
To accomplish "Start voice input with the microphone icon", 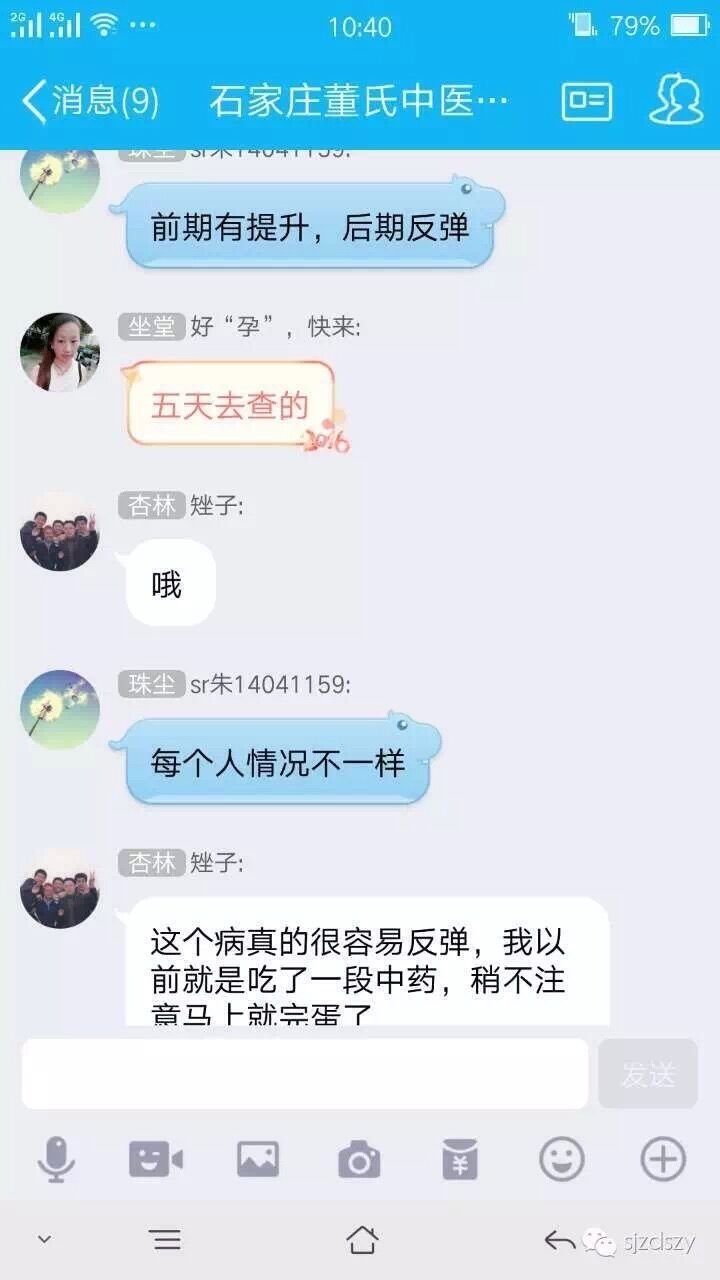I will tap(56, 1160).
